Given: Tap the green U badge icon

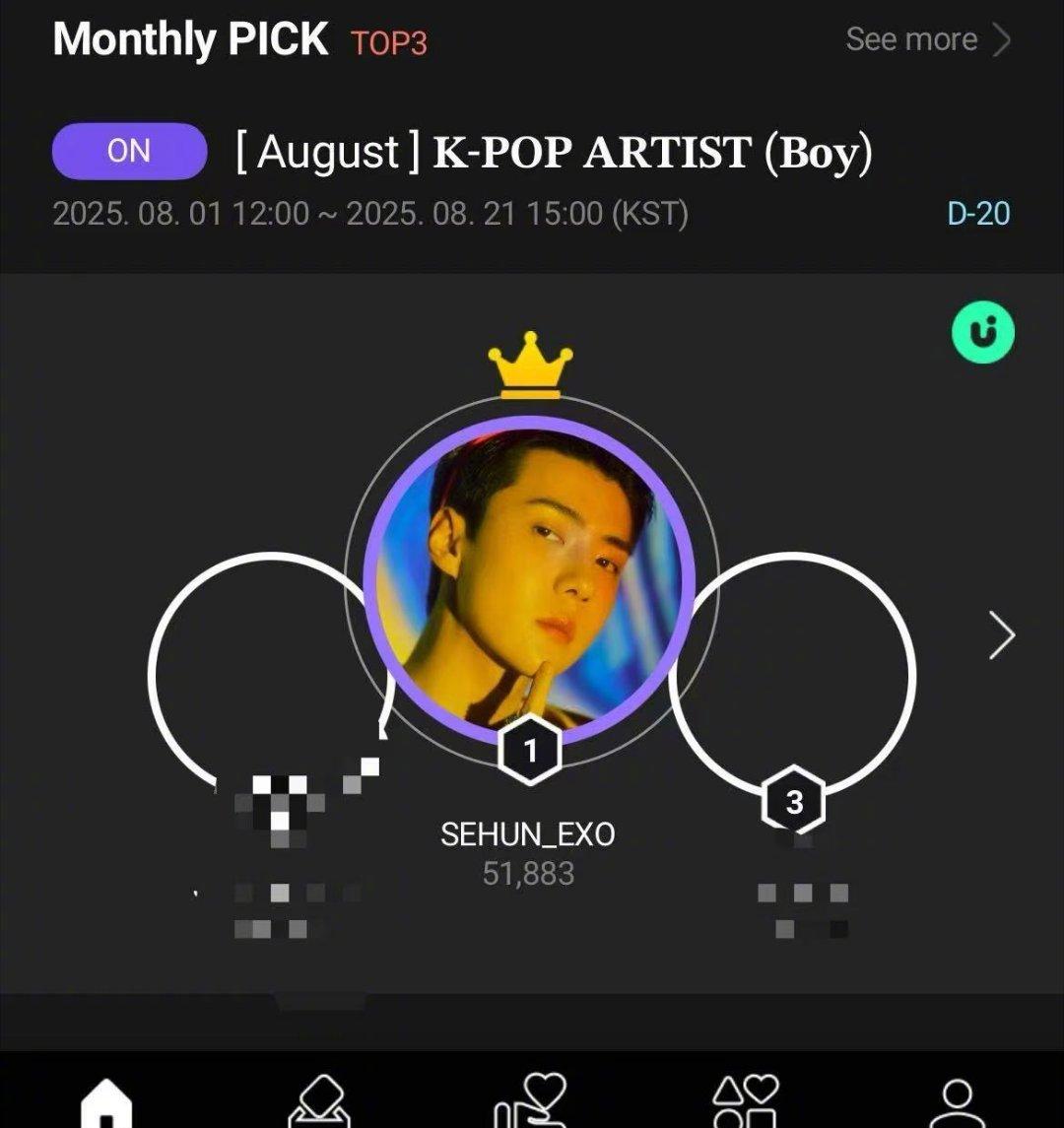Looking at the screenshot, I should click(x=982, y=334).
